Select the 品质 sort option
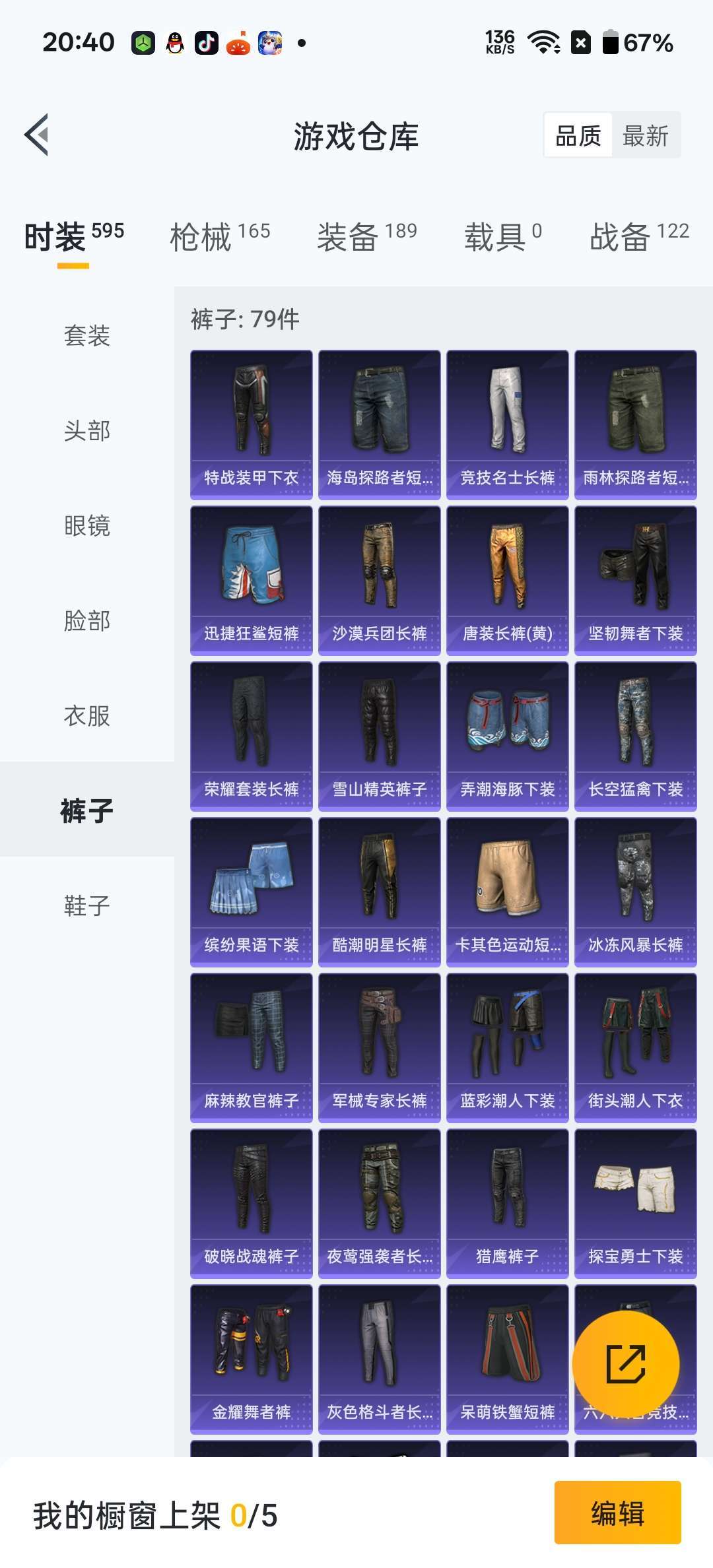 pos(578,136)
